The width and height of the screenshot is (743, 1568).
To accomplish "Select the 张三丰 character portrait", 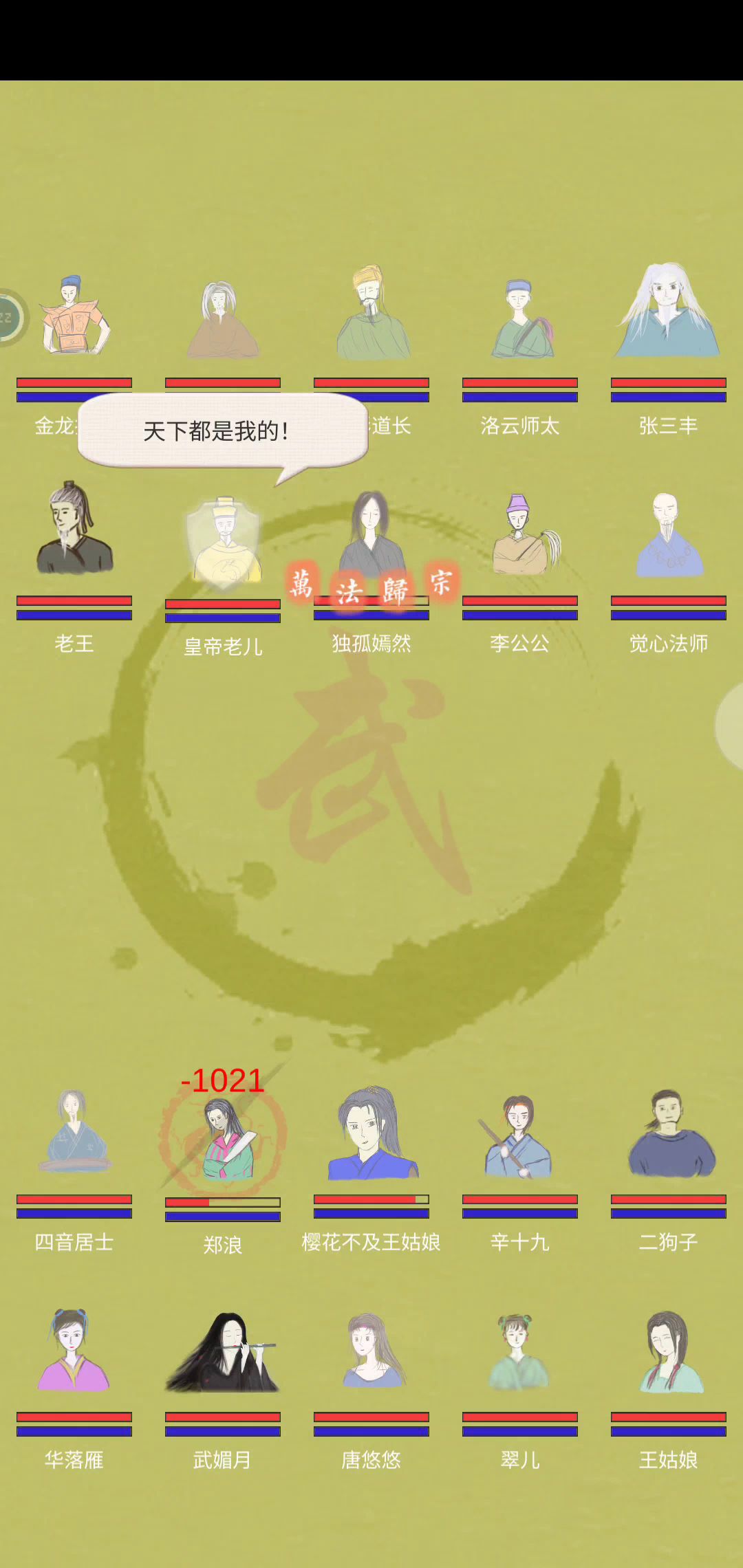I will (668, 313).
